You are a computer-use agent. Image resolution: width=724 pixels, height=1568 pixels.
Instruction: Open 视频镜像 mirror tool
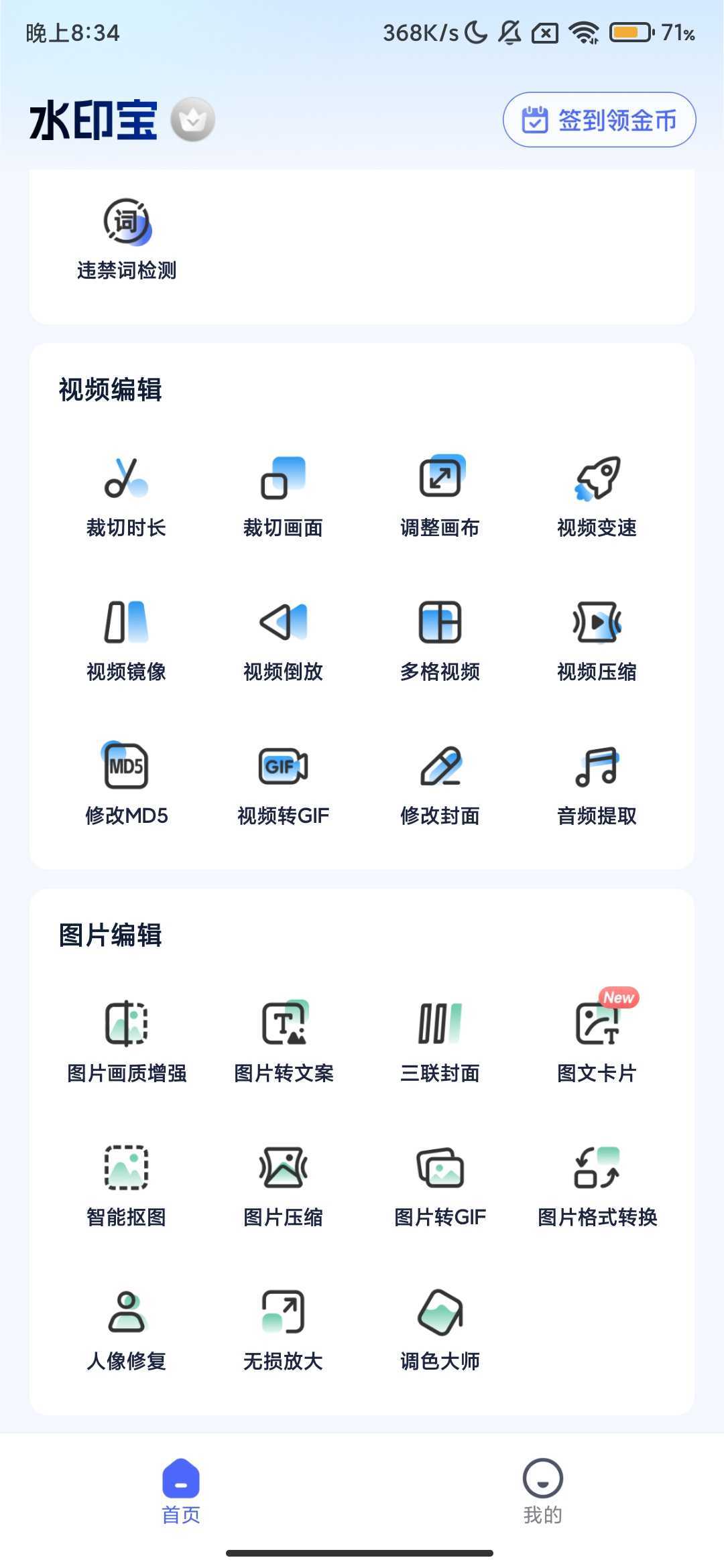click(127, 641)
